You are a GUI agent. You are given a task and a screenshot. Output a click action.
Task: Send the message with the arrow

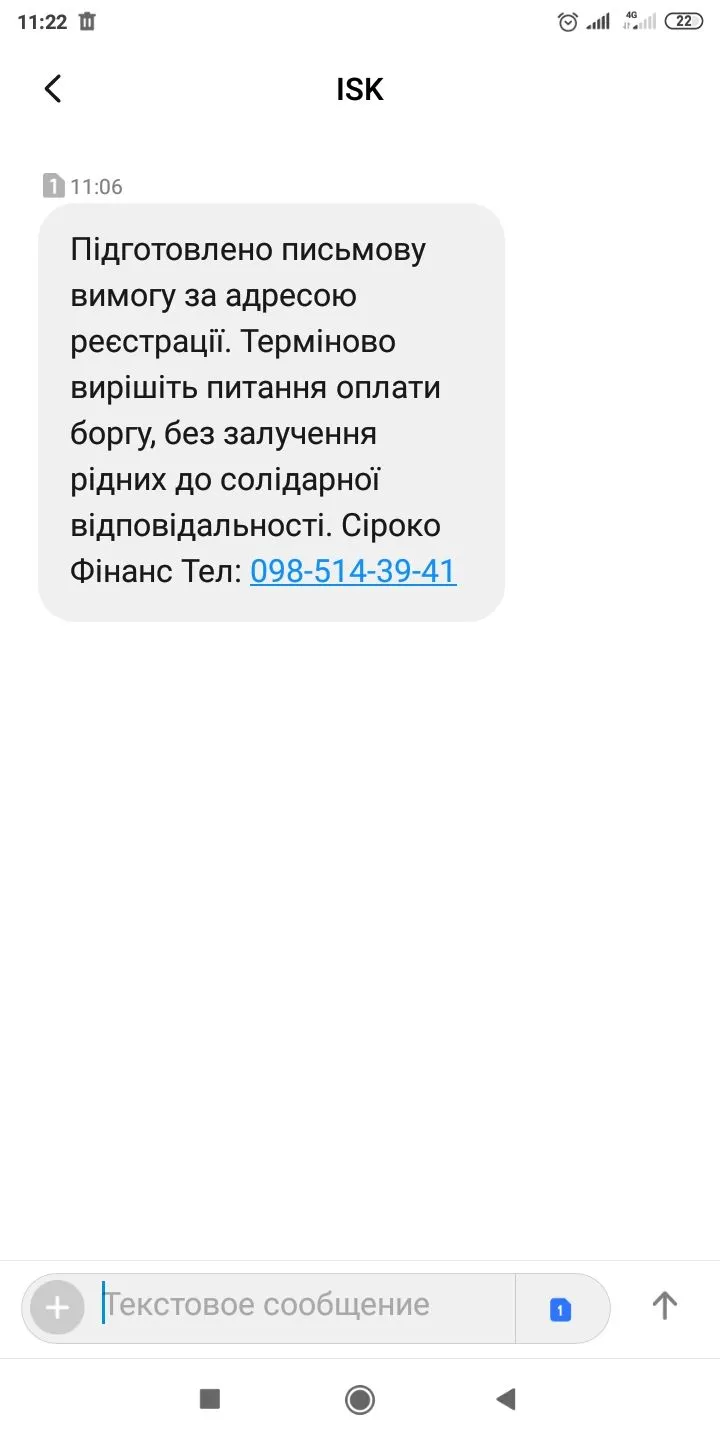click(x=665, y=1305)
